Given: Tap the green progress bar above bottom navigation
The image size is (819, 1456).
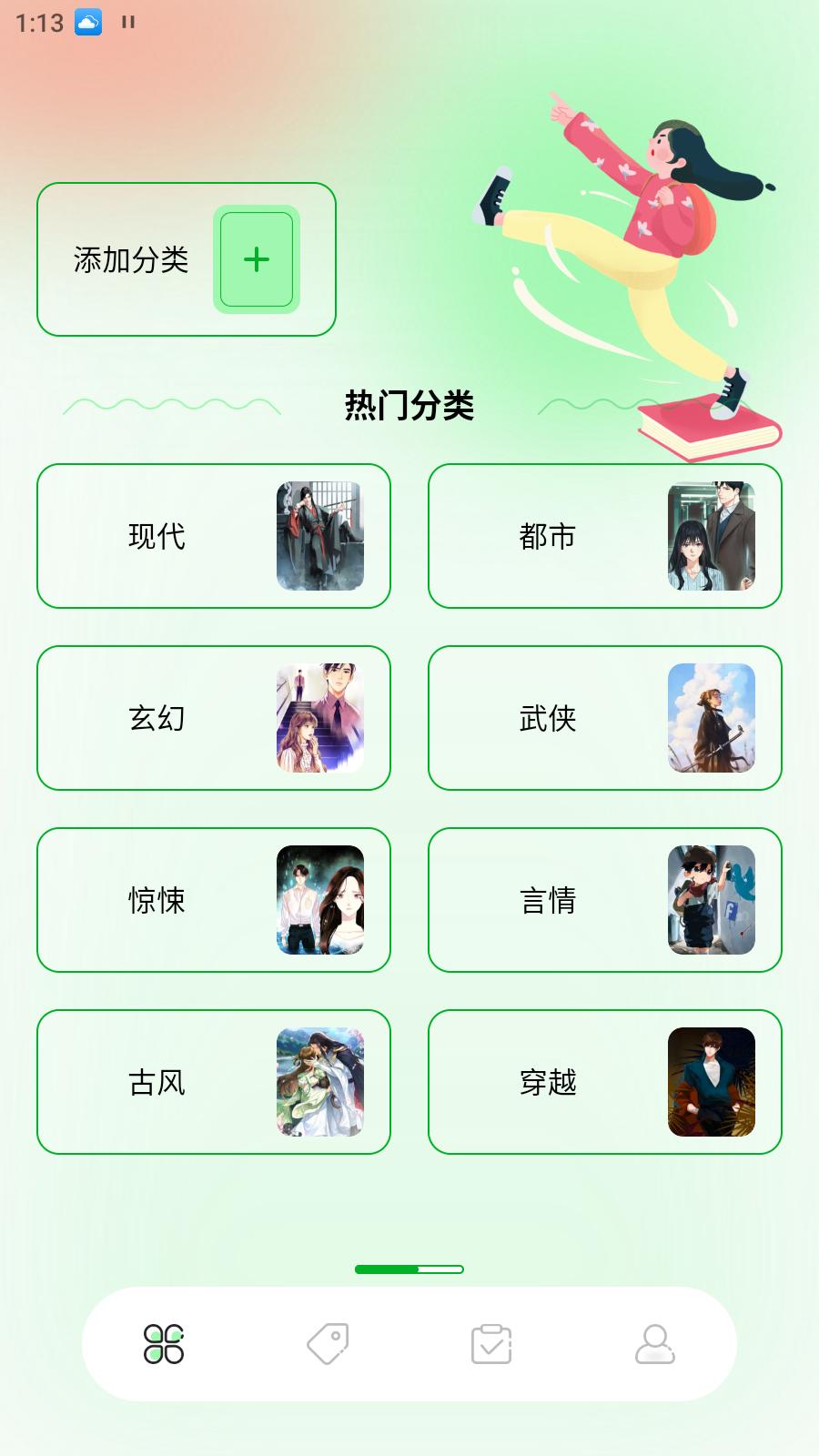Looking at the screenshot, I should pos(409,1268).
